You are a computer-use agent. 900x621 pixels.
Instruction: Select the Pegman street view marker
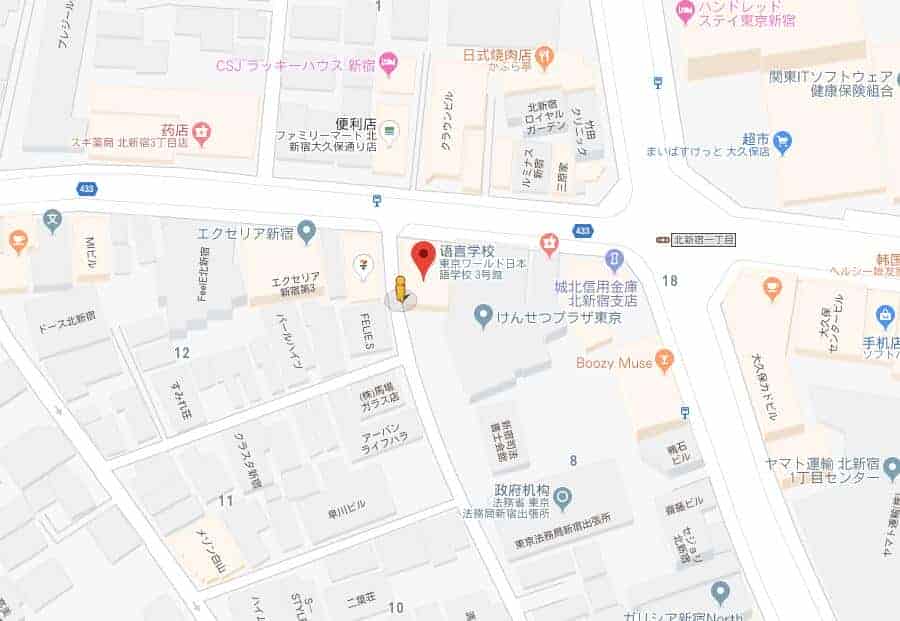tap(401, 291)
